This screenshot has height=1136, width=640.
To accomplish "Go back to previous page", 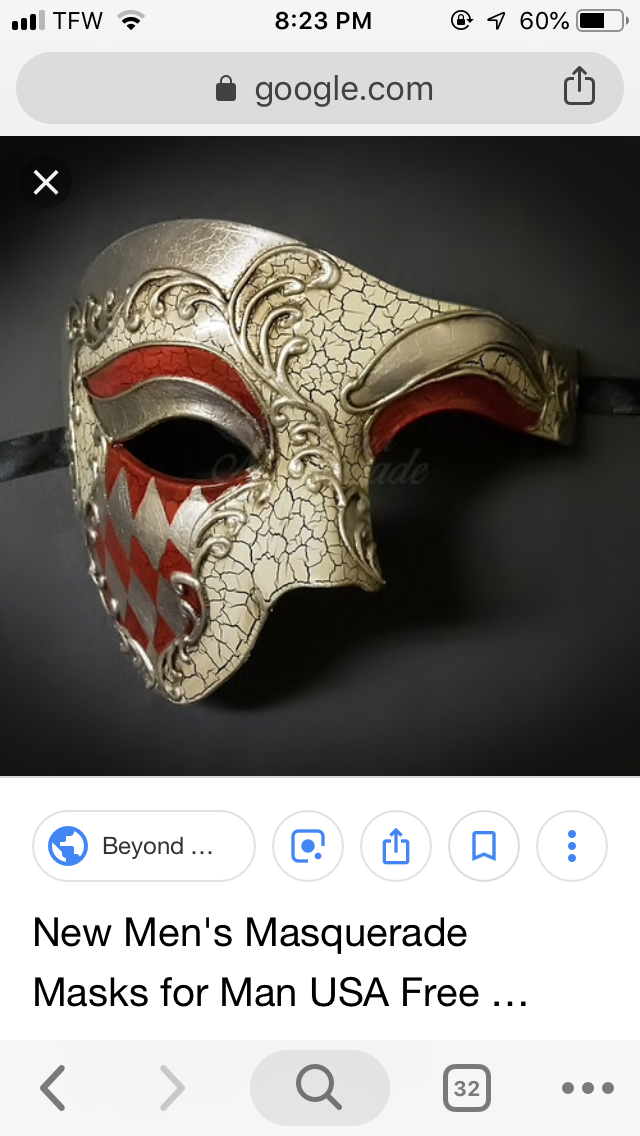I will [x=53, y=1087].
